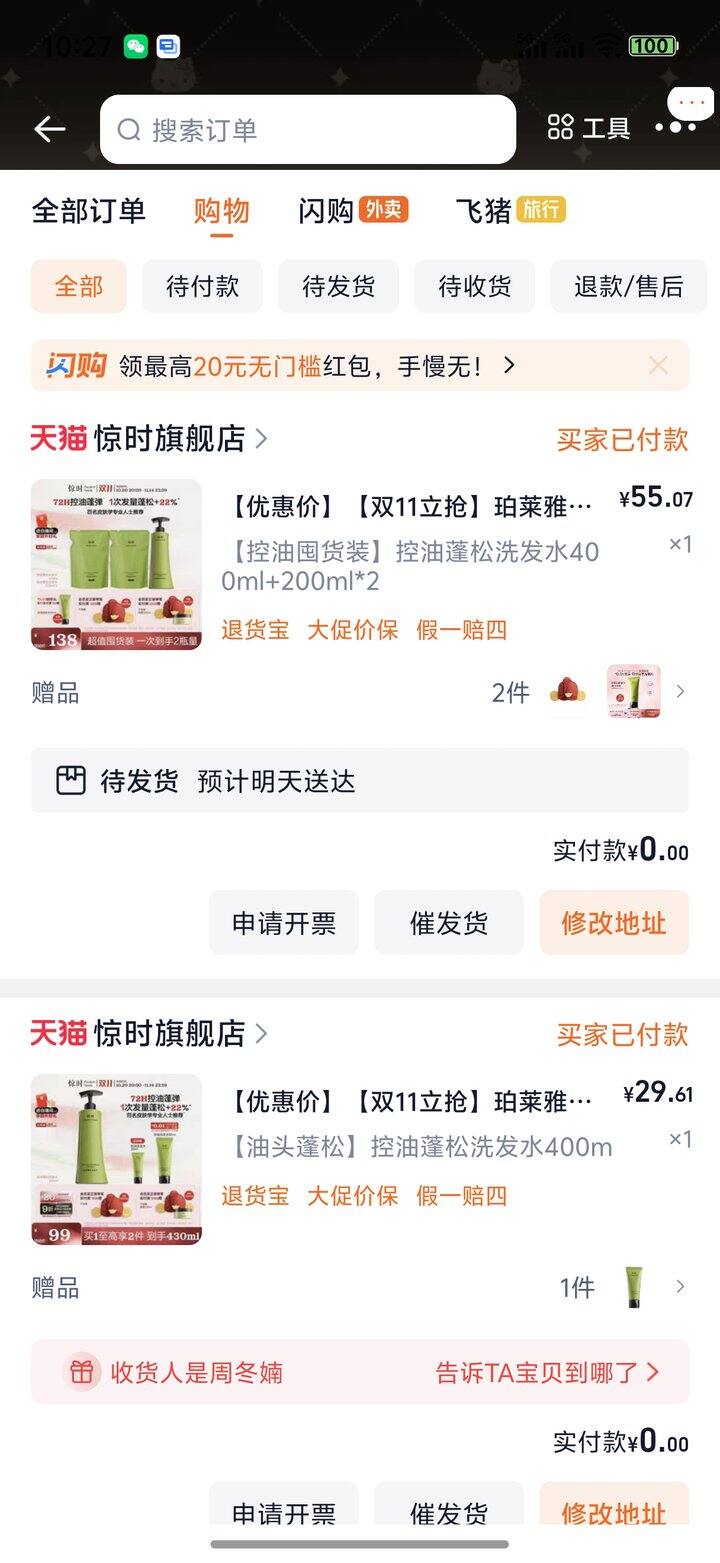Select the 待收货 order filter
The height and width of the screenshot is (1563, 720).
pos(474,286)
